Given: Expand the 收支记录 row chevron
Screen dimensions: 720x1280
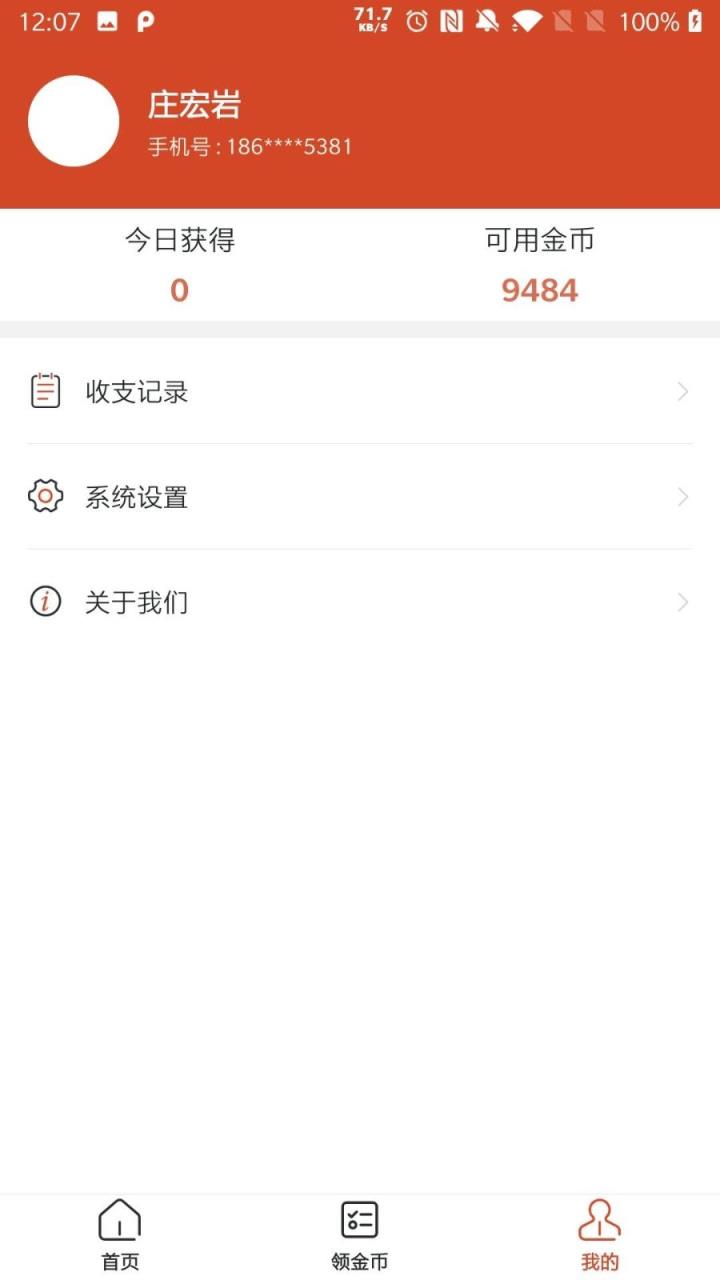Looking at the screenshot, I should click(x=683, y=391).
